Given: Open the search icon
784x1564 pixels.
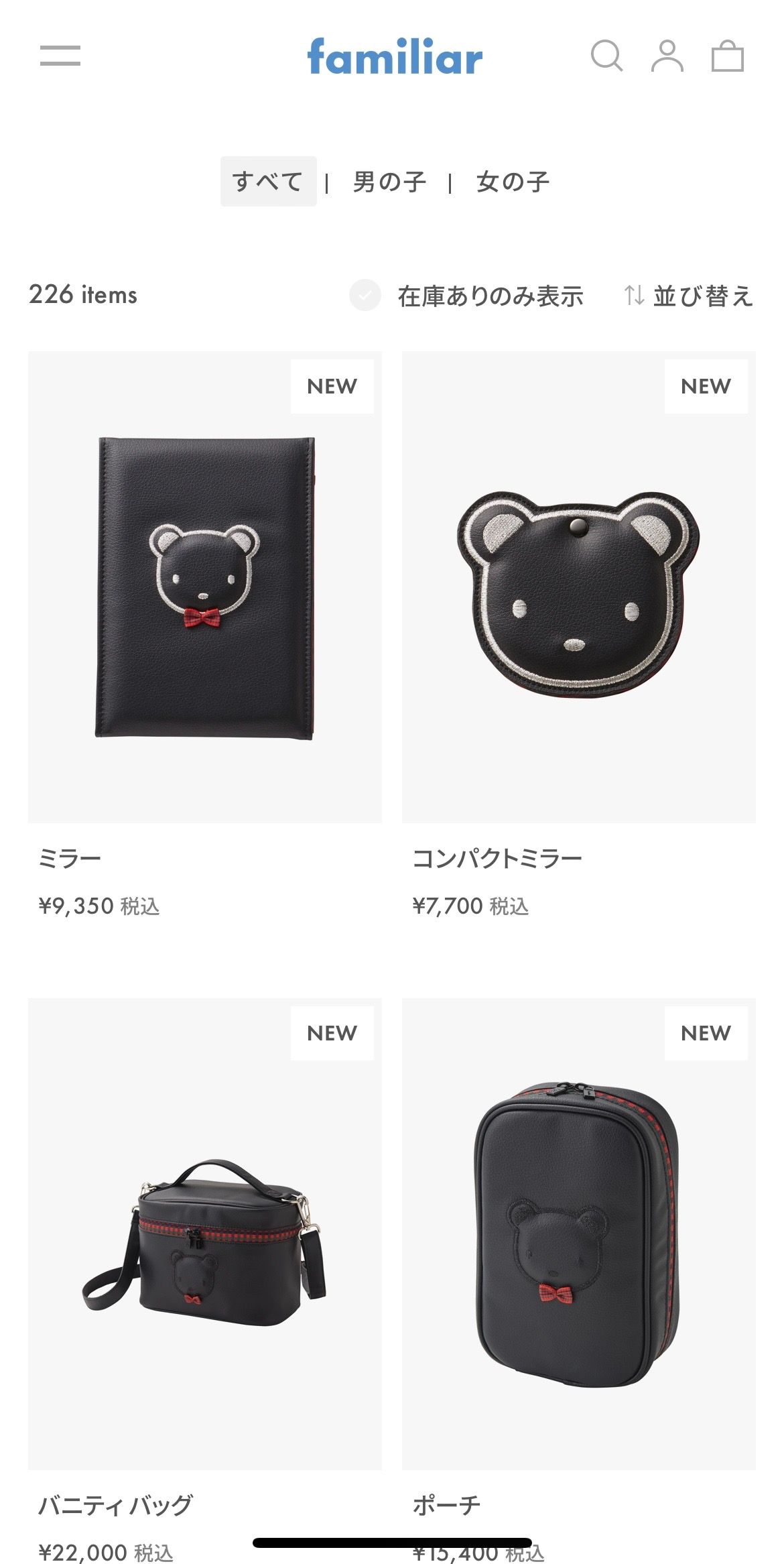Looking at the screenshot, I should [x=606, y=56].
